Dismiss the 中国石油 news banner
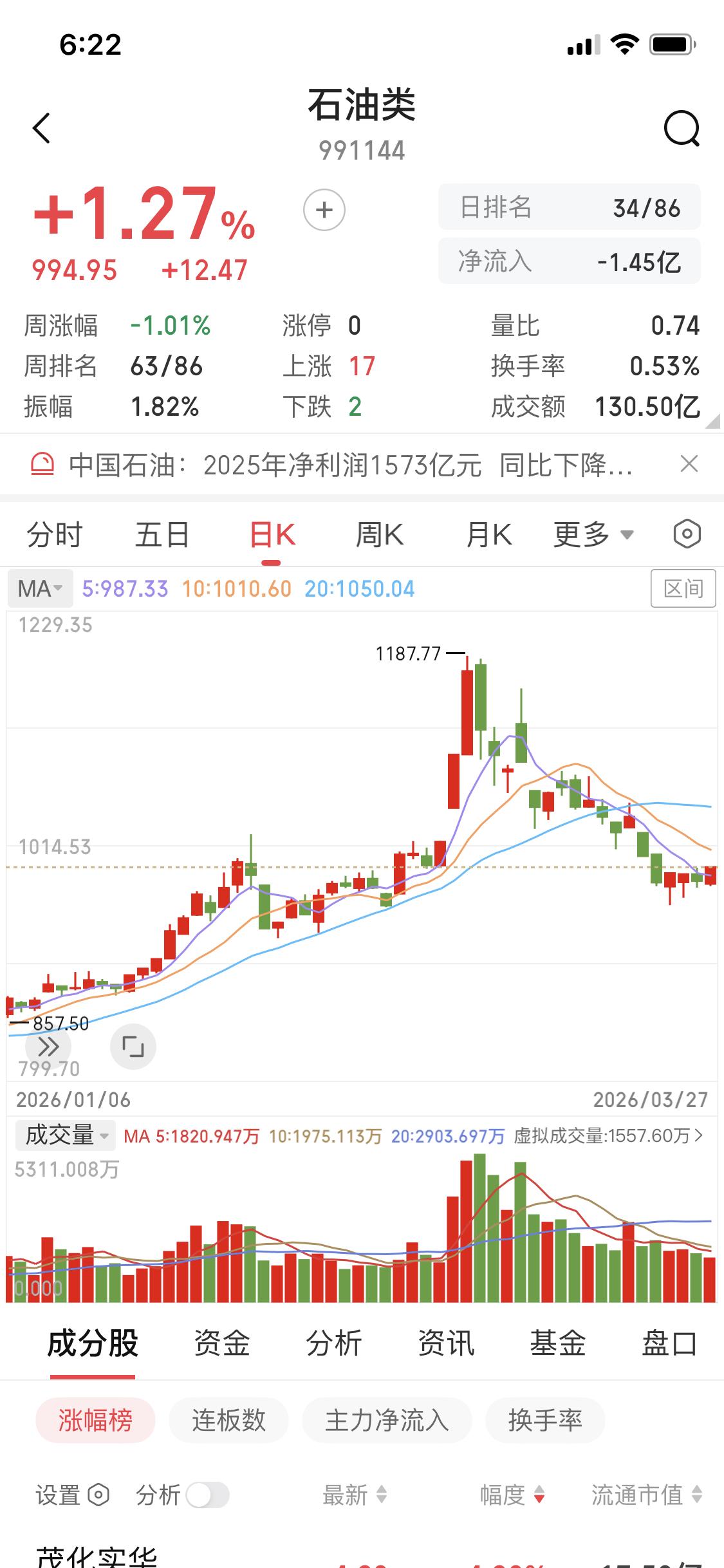Screen dimensions: 724x1568 (689, 463)
